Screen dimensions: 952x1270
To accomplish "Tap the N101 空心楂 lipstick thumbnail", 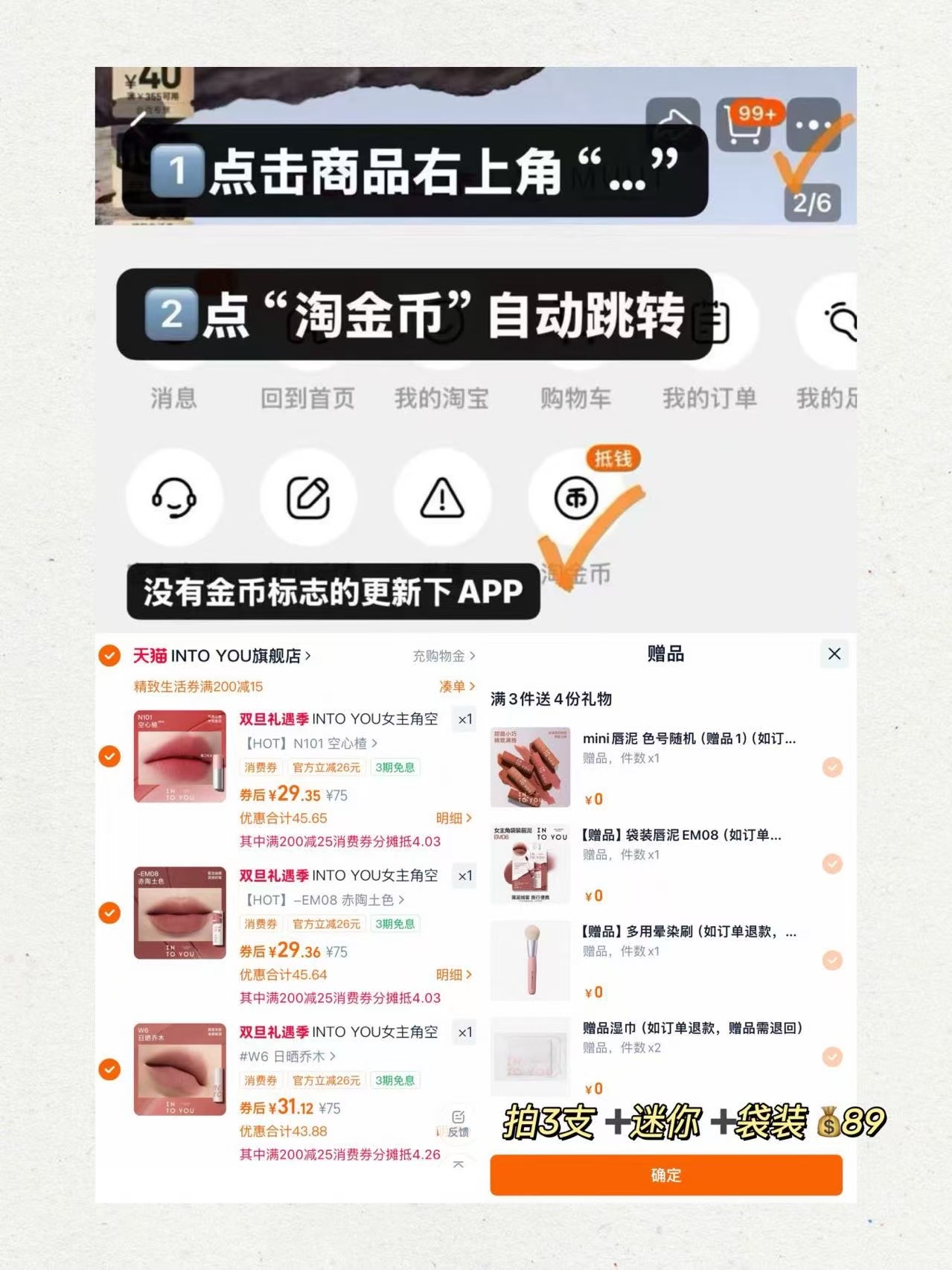I will click(180, 757).
